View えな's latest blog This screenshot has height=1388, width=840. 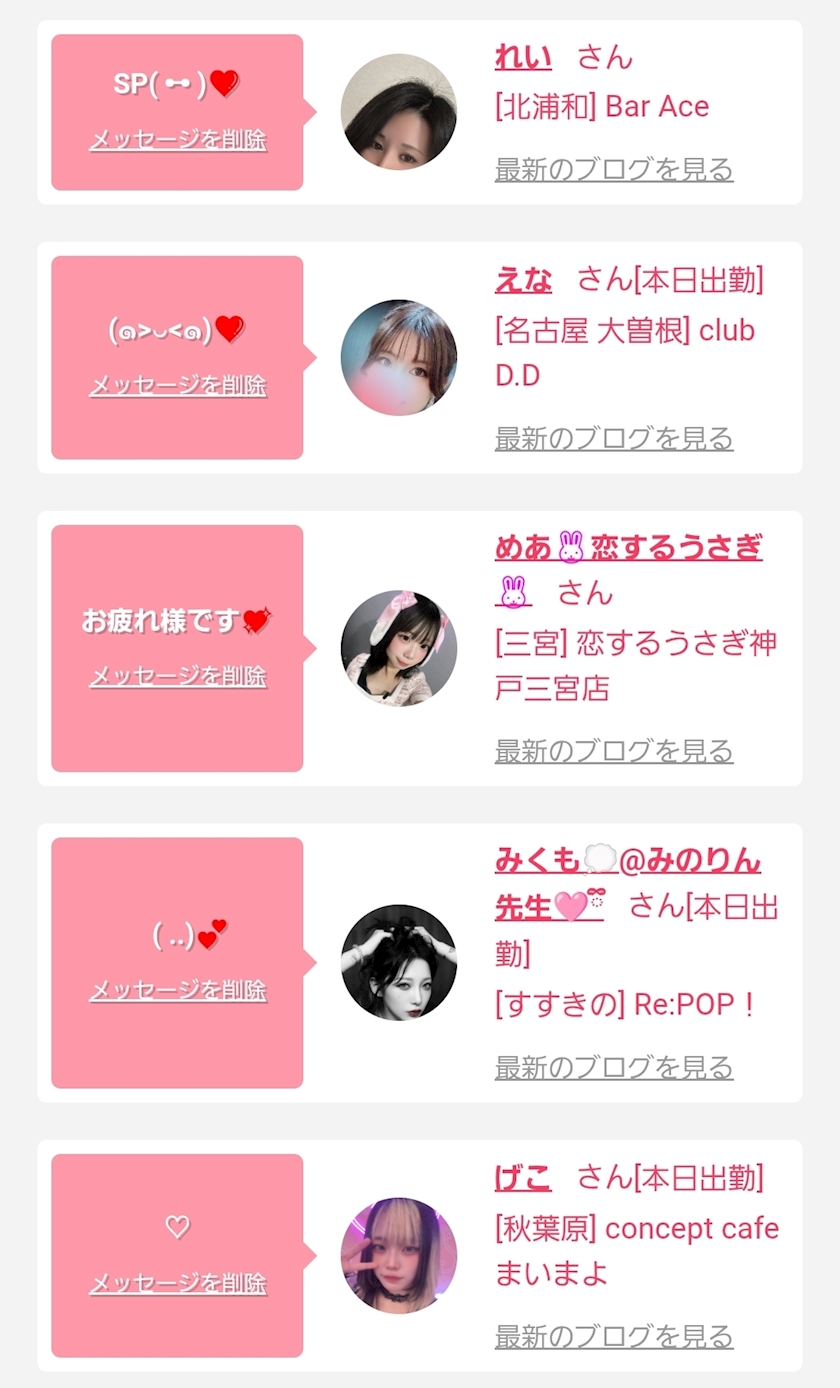click(x=614, y=438)
